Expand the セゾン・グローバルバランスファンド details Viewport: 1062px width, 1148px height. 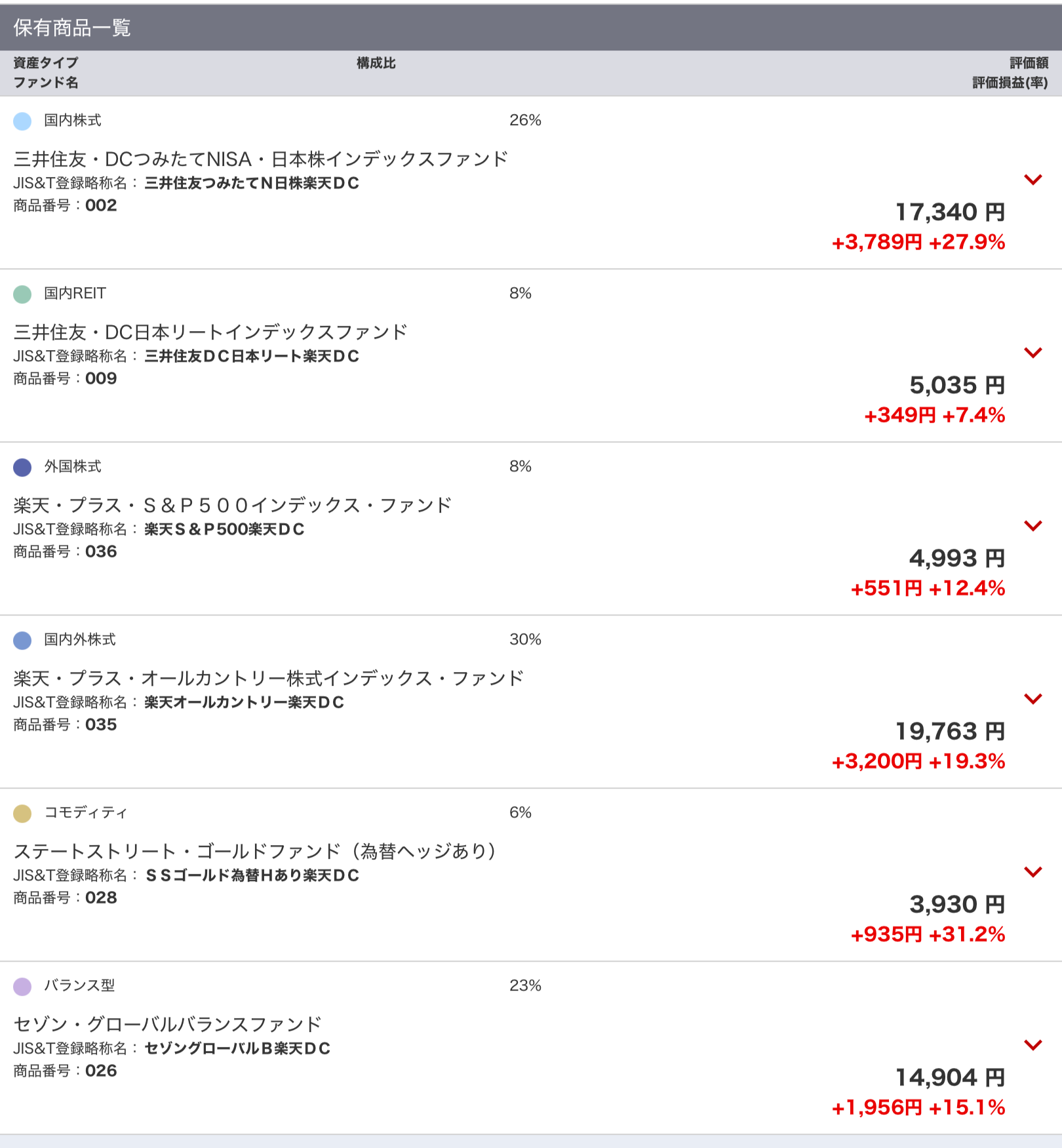(x=1034, y=1044)
